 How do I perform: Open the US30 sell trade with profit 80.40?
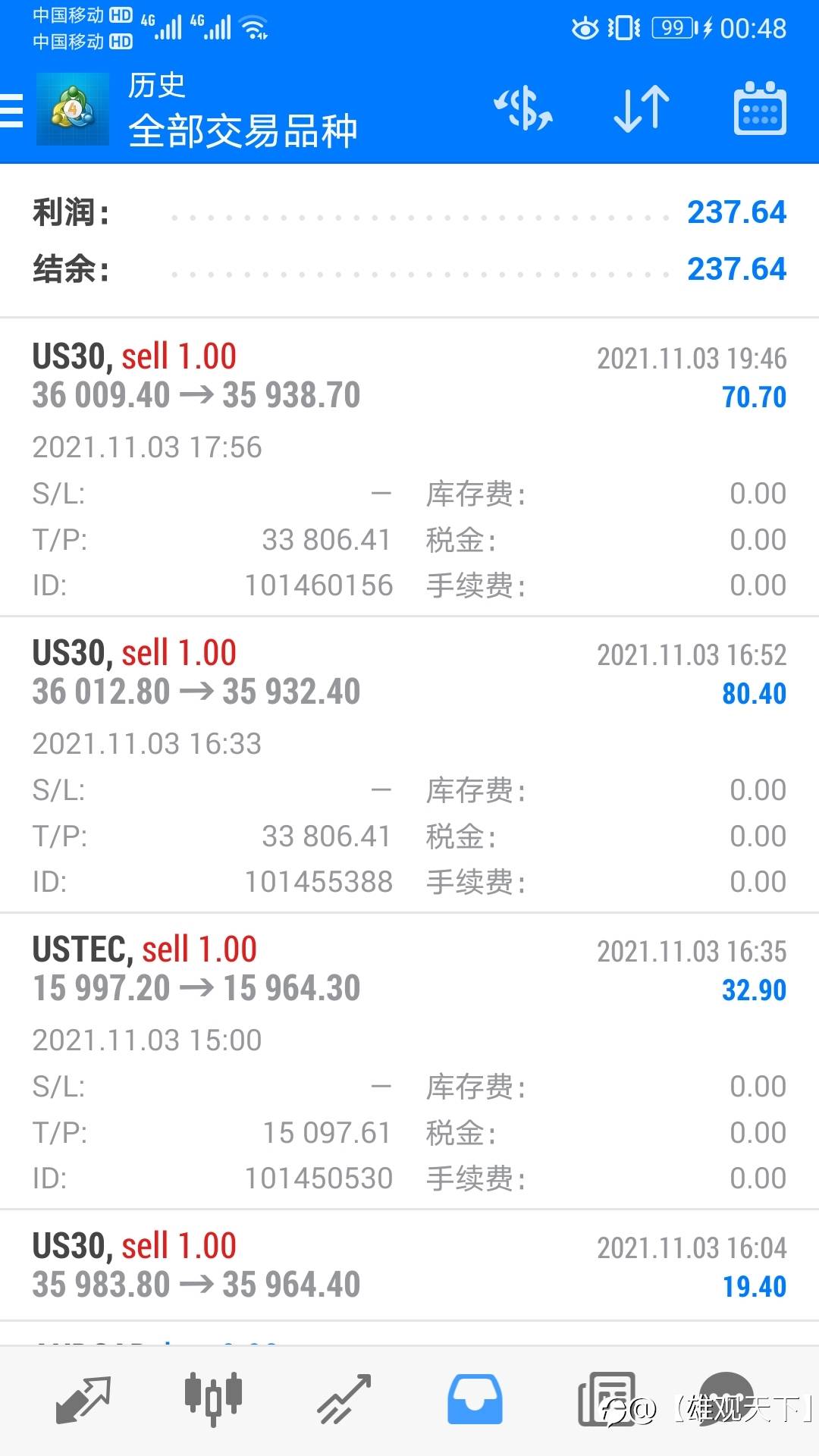point(409,764)
